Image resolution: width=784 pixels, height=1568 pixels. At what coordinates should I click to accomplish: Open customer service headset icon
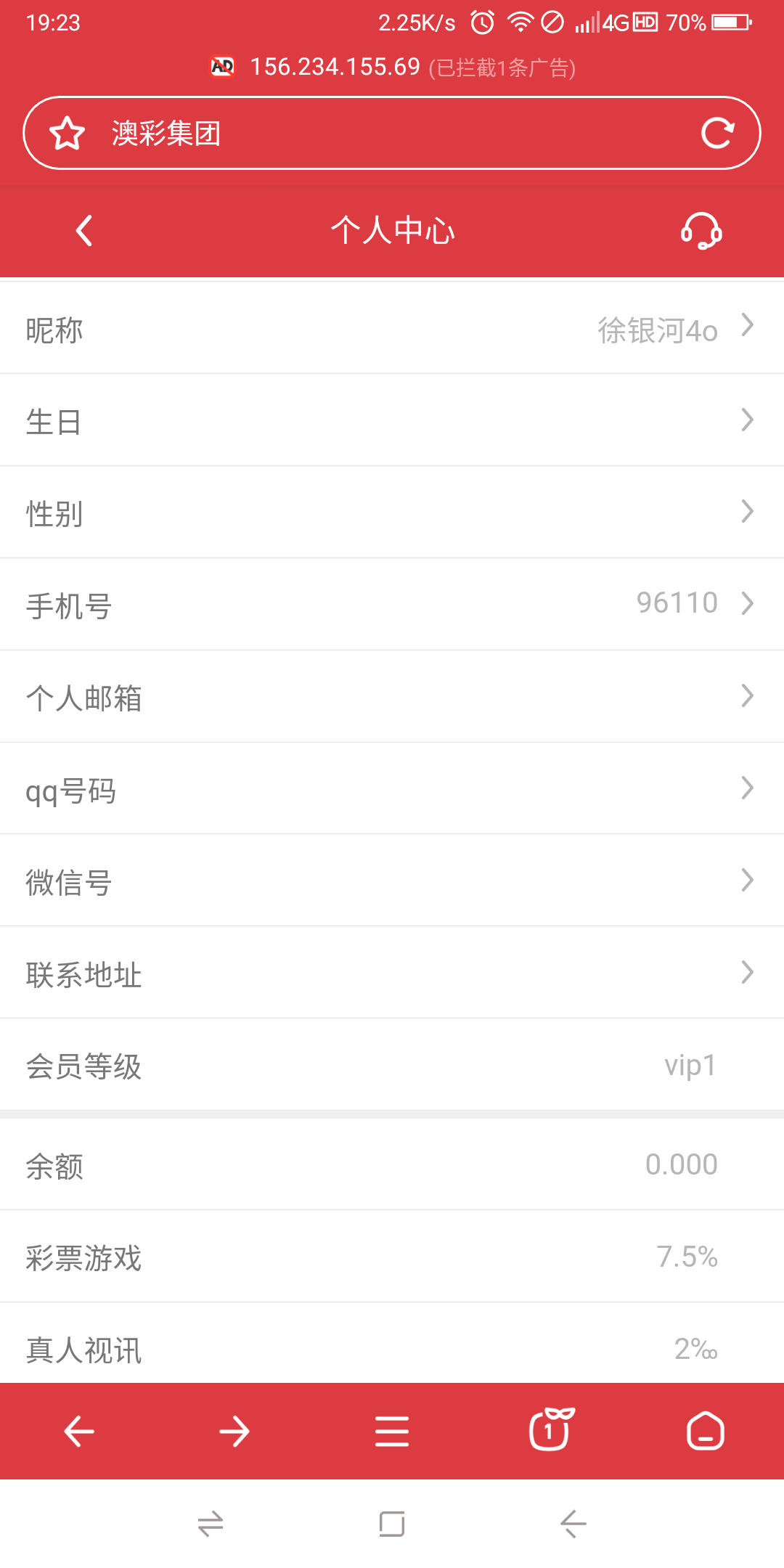click(701, 231)
